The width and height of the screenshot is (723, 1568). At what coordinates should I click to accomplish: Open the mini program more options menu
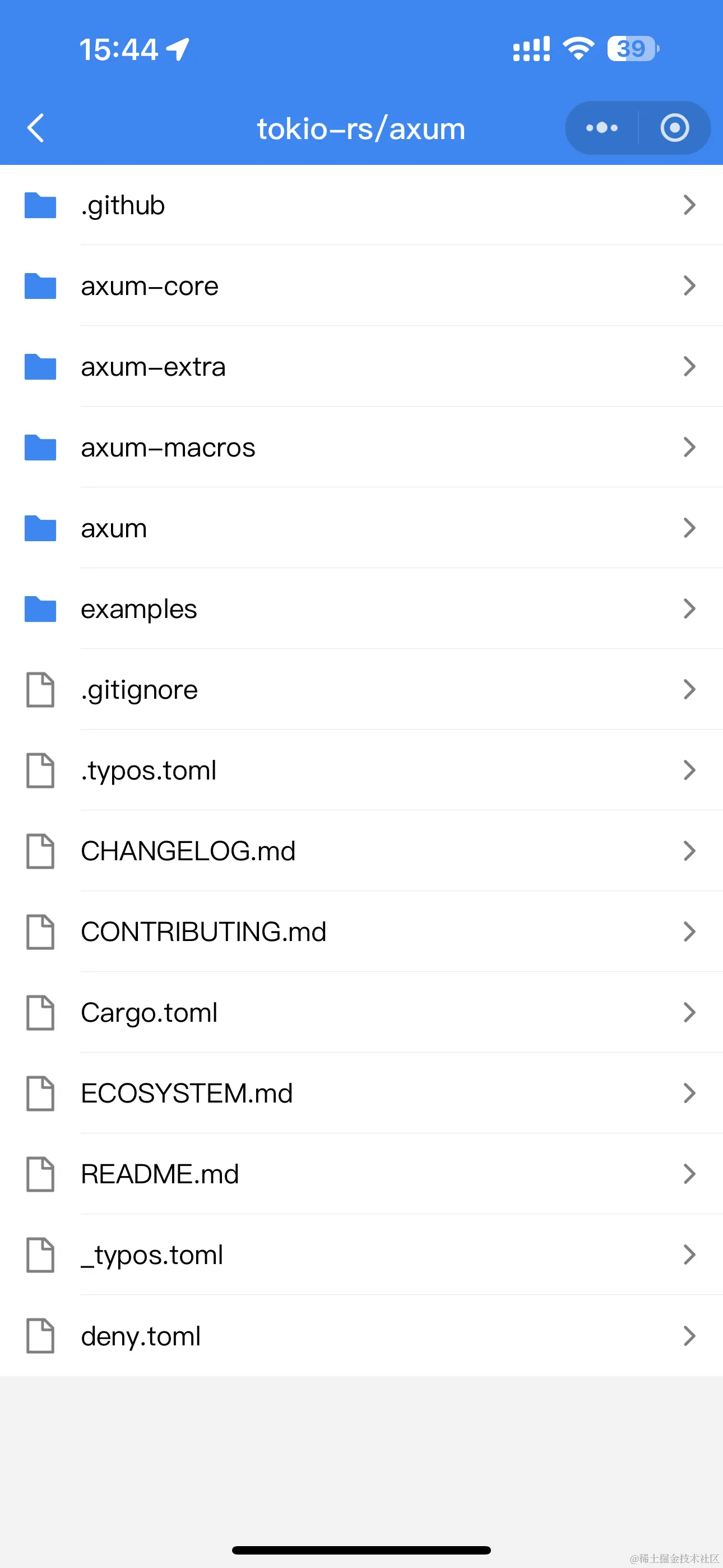[601, 128]
